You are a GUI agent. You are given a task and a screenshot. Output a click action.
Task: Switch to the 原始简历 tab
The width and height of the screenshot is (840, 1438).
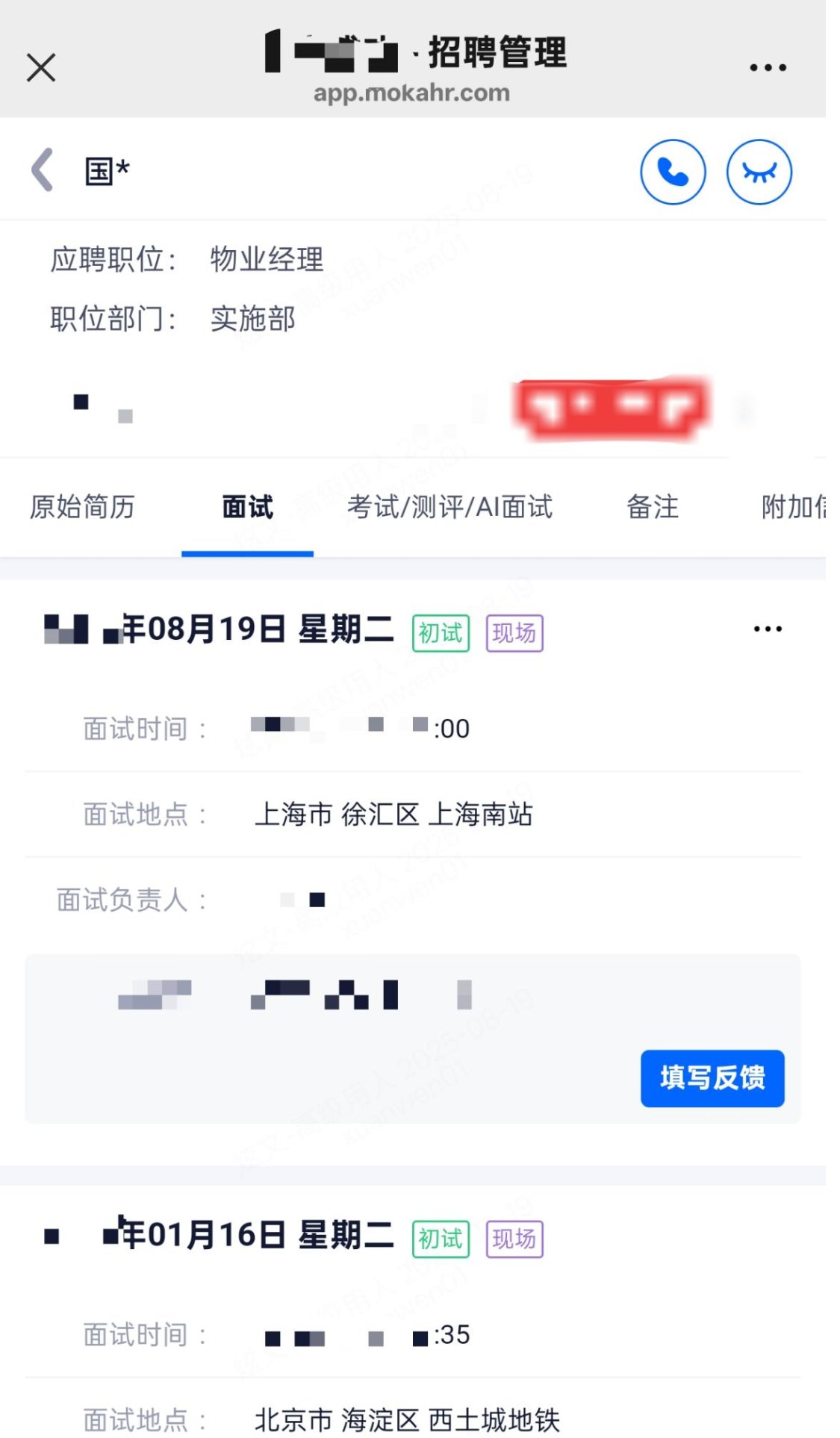[82, 507]
